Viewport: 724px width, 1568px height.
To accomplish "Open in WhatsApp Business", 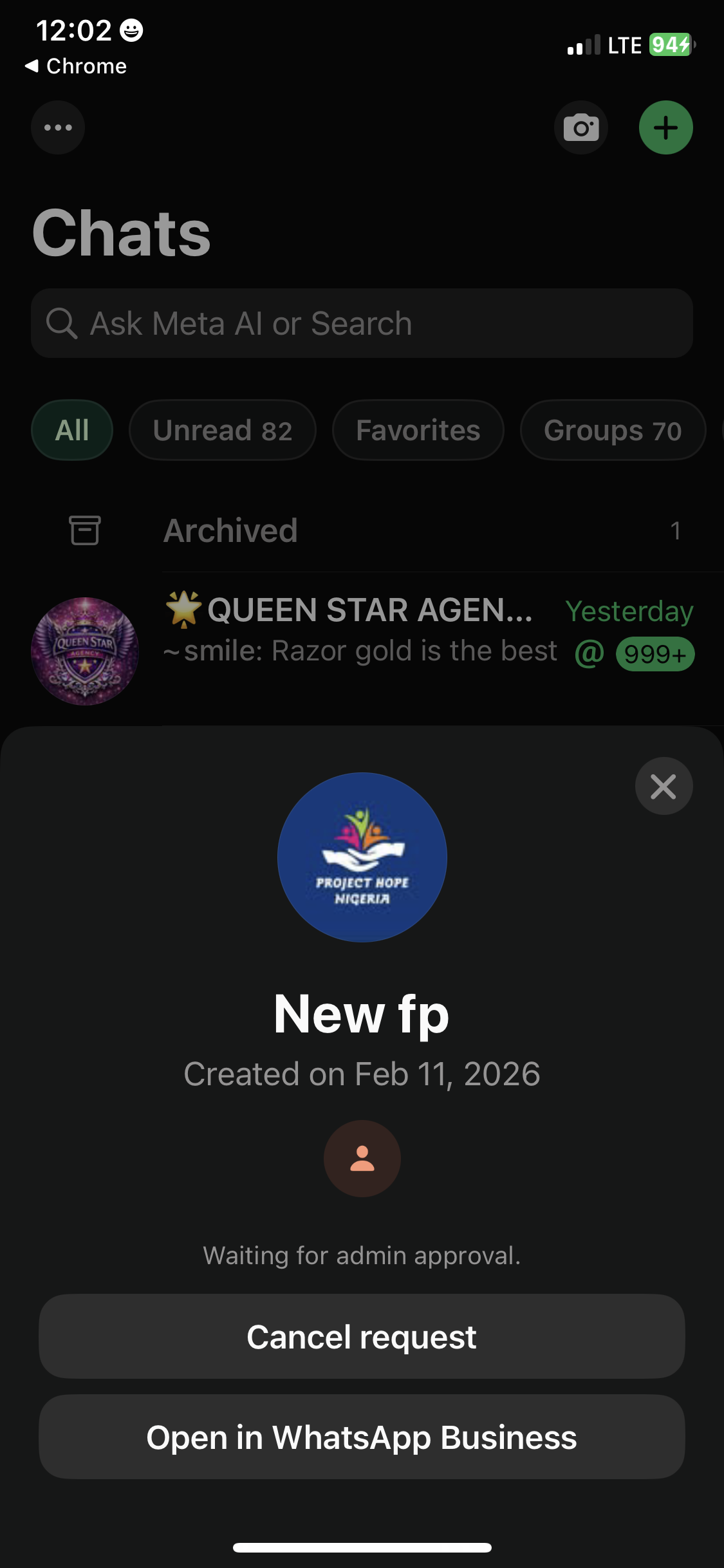I will tap(362, 1437).
